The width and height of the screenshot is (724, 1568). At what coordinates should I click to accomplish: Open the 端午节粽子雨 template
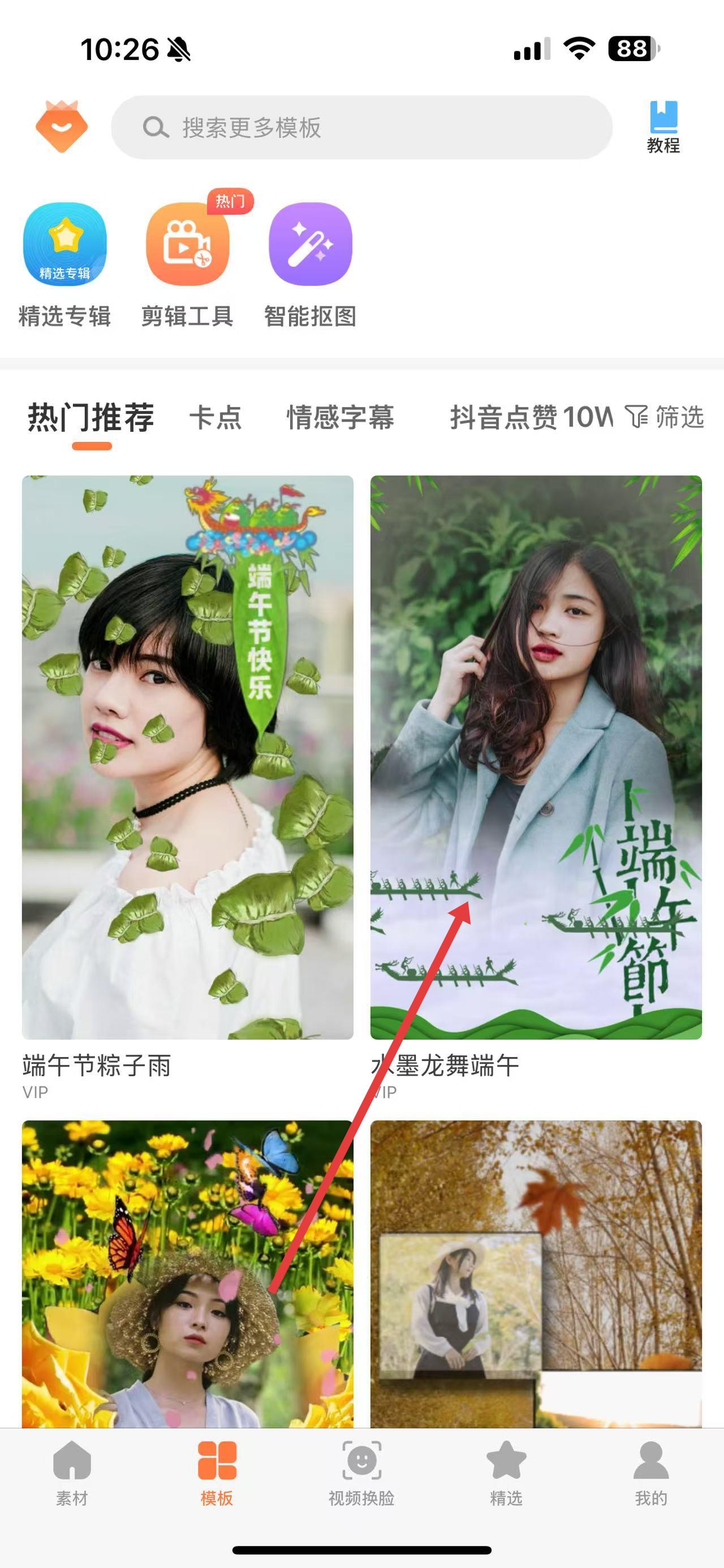pos(188,757)
